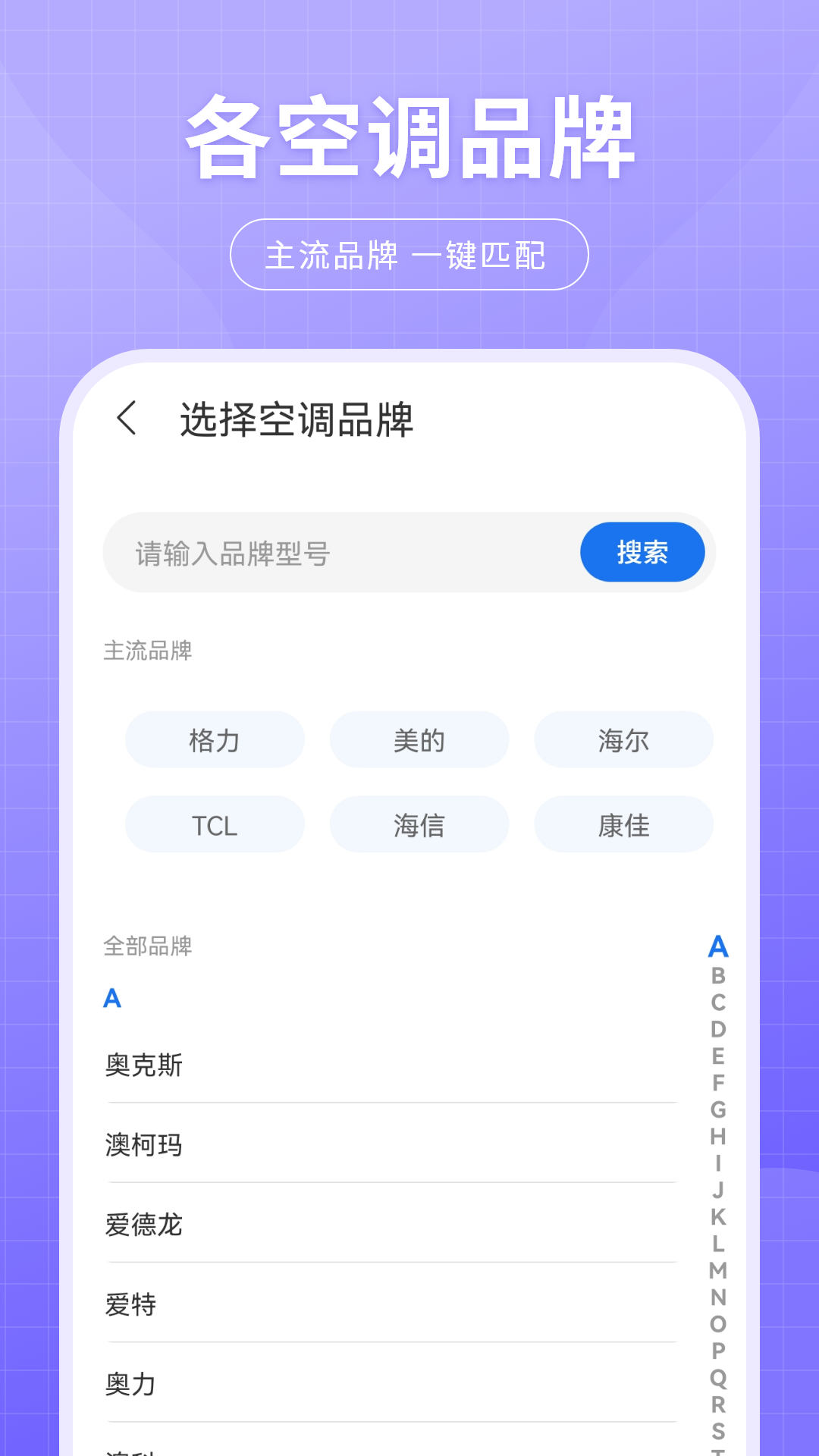This screenshot has width=819, height=1456.
Task: Select 海信 from mainstream brands
Action: (x=419, y=824)
